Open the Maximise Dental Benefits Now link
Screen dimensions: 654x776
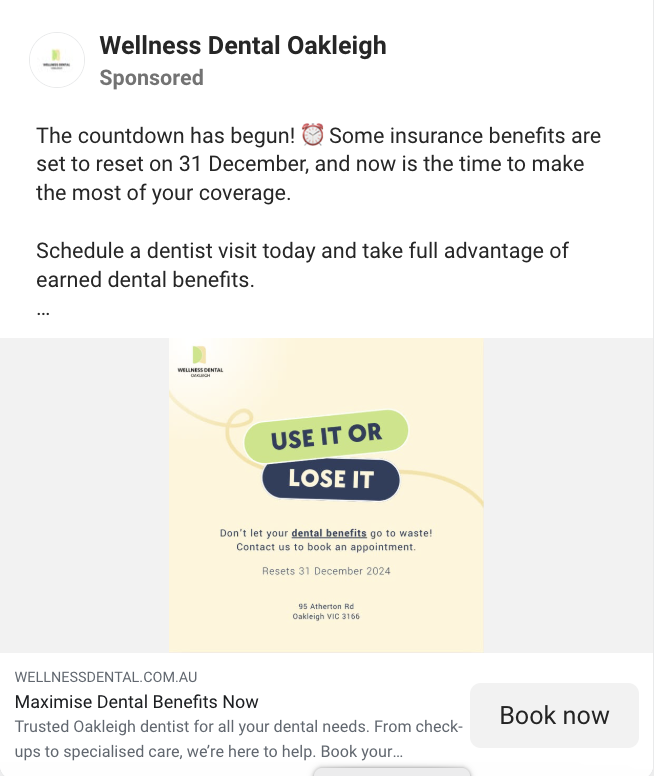[x=137, y=702]
